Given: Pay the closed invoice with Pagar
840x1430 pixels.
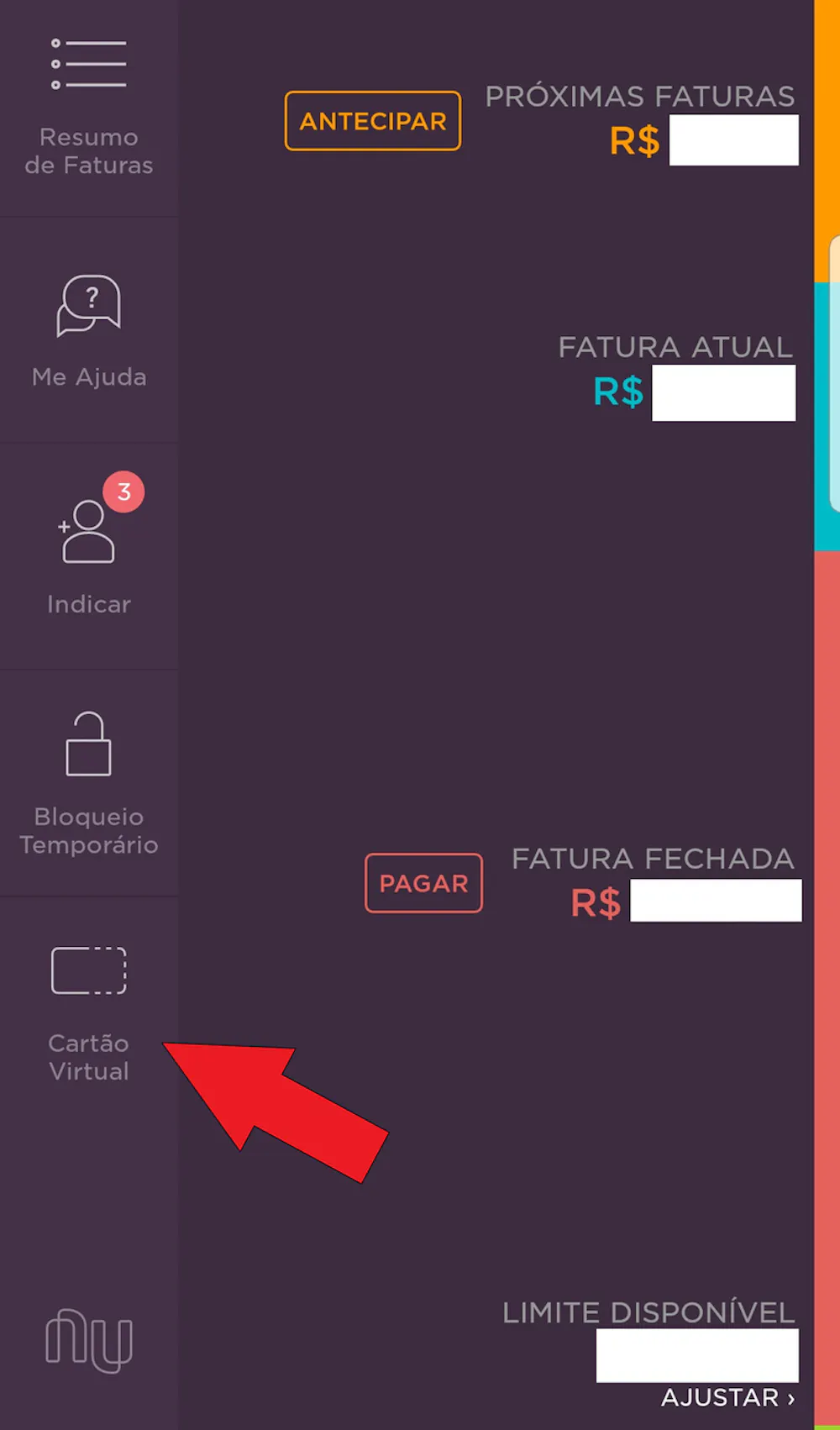Looking at the screenshot, I should click(423, 883).
